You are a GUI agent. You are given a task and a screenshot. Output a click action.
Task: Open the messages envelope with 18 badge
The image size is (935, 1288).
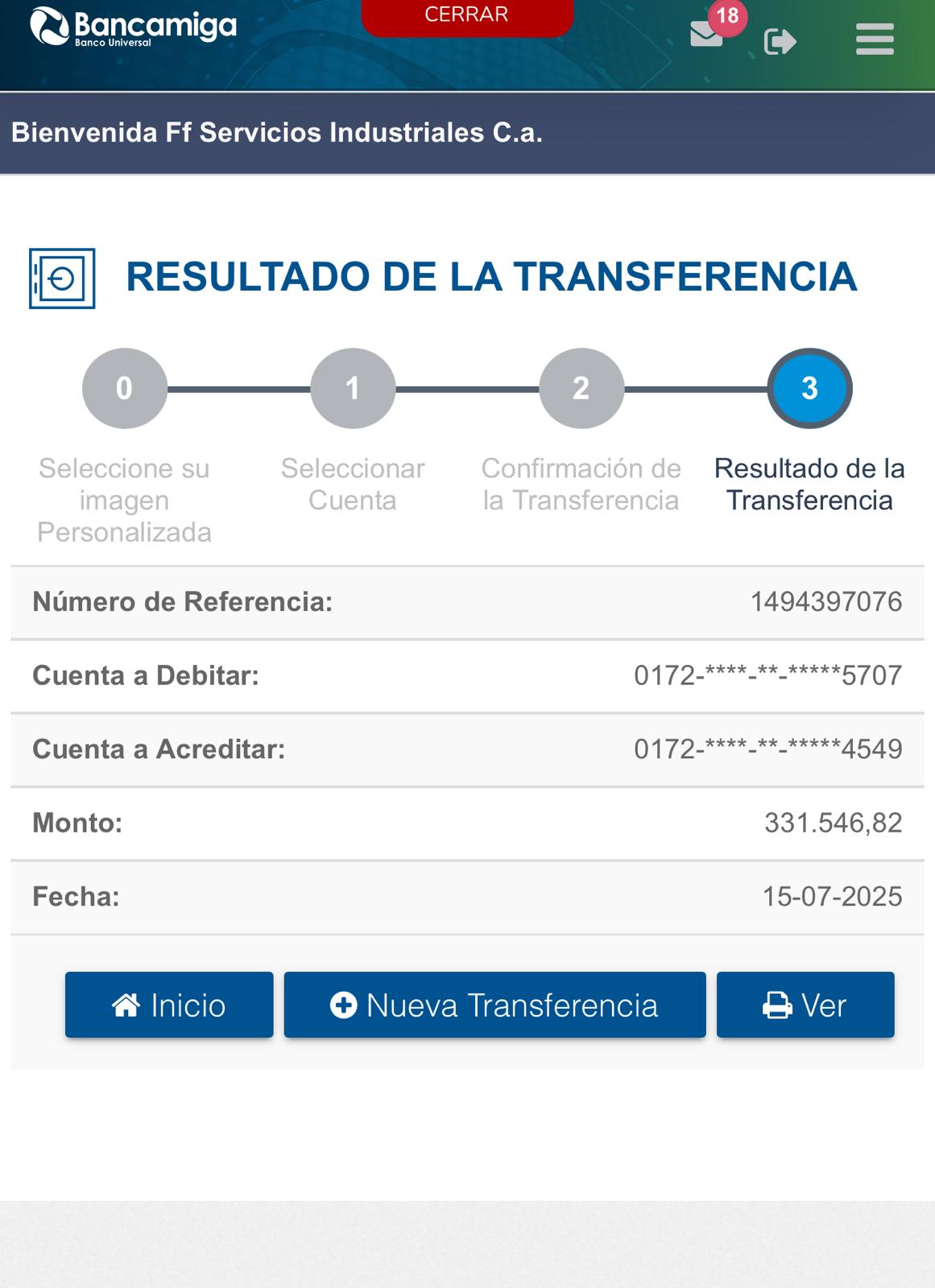706,34
